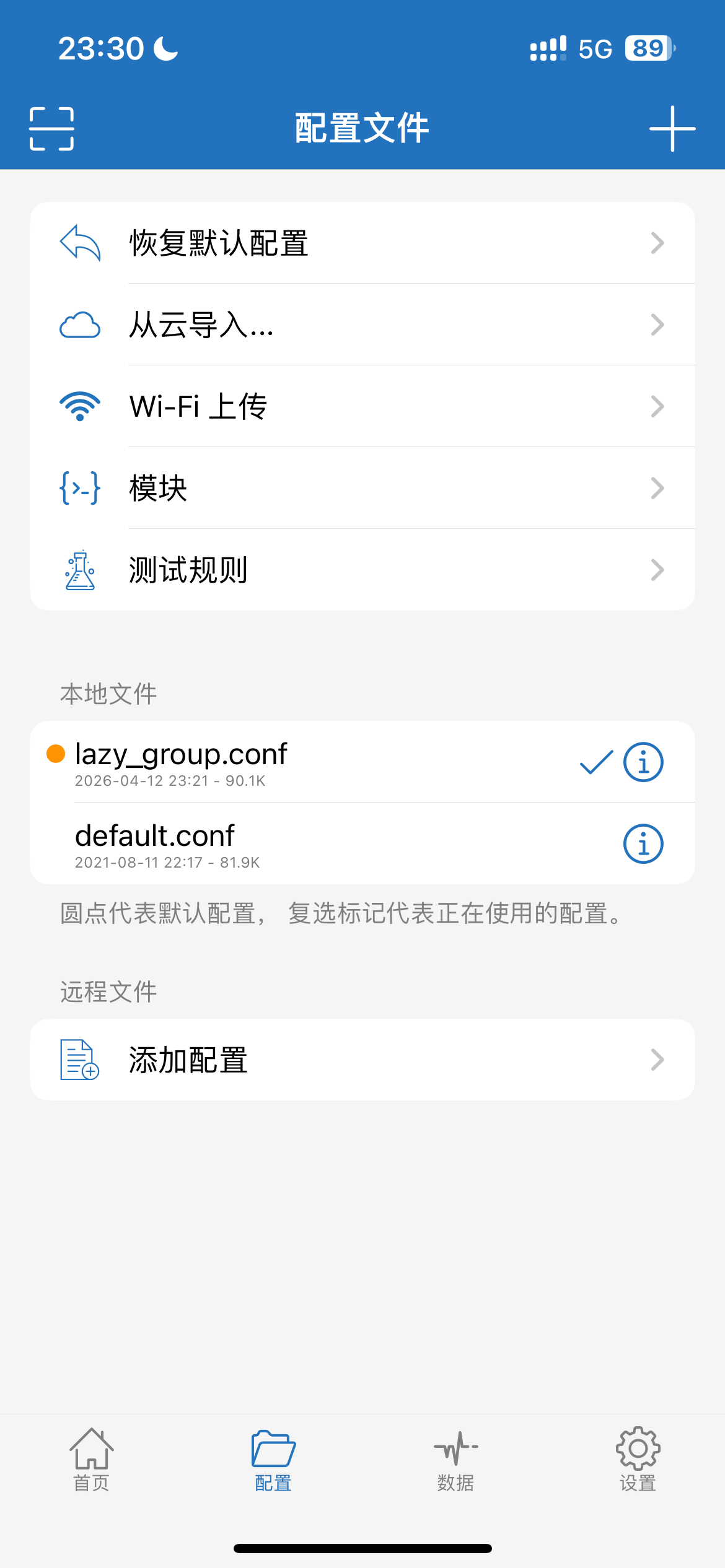Switch to the 配置 tab
725x1568 pixels.
[x=273, y=1459]
